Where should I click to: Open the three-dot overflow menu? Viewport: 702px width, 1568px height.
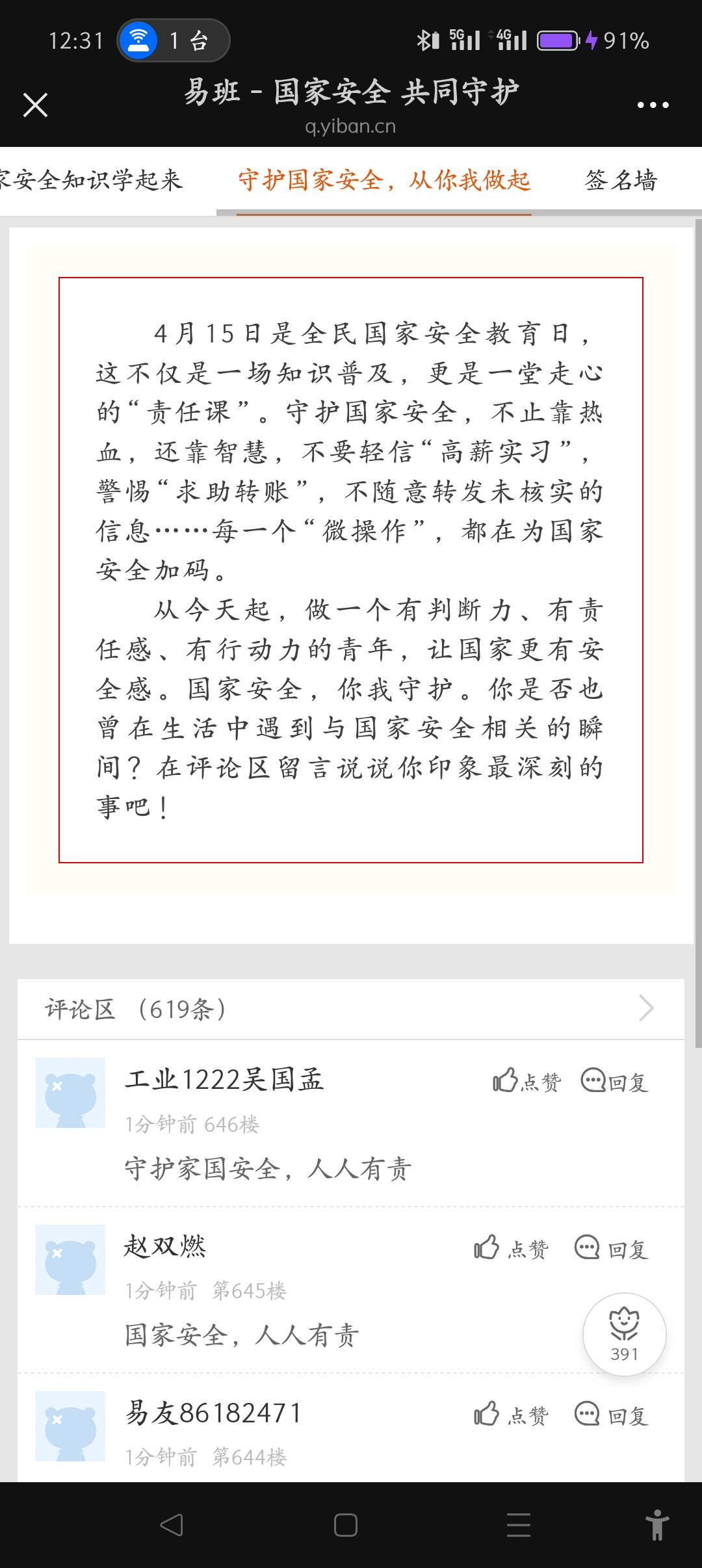coord(653,105)
